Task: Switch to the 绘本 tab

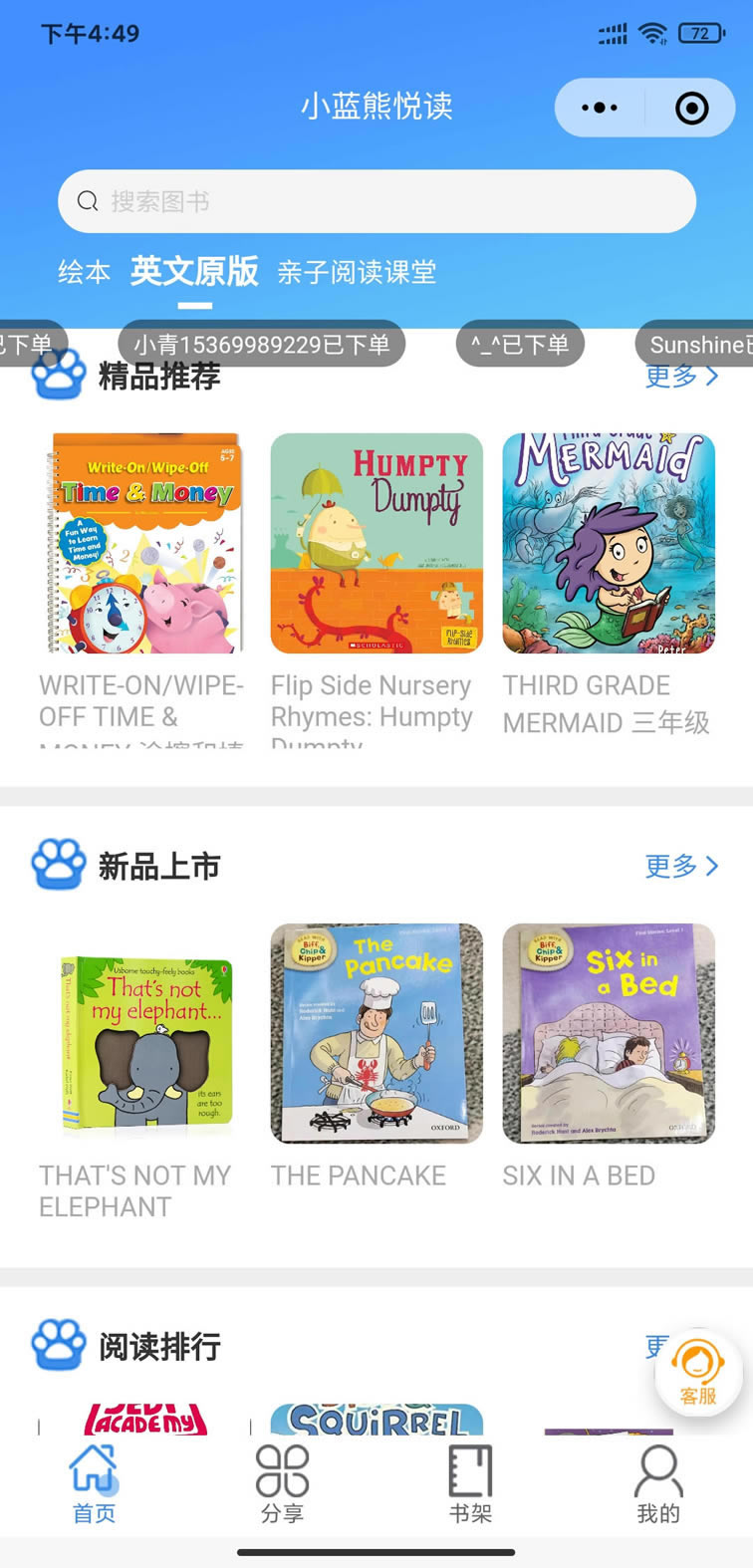Action: [84, 272]
